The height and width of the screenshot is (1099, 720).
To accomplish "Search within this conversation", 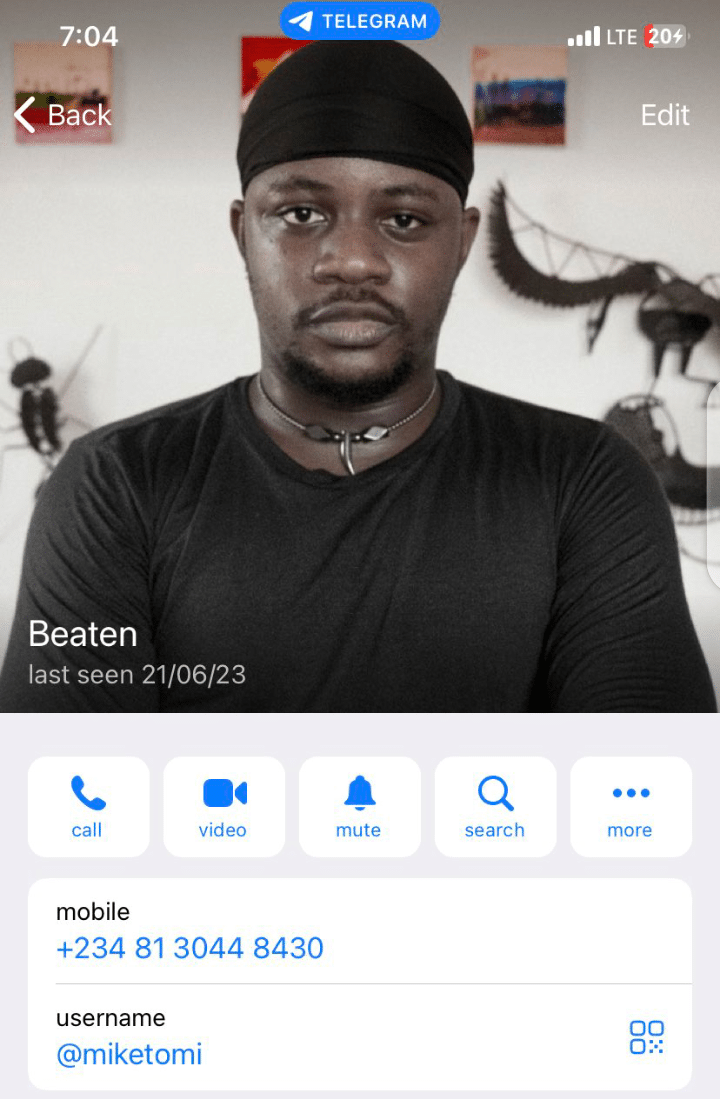I will point(495,806).
